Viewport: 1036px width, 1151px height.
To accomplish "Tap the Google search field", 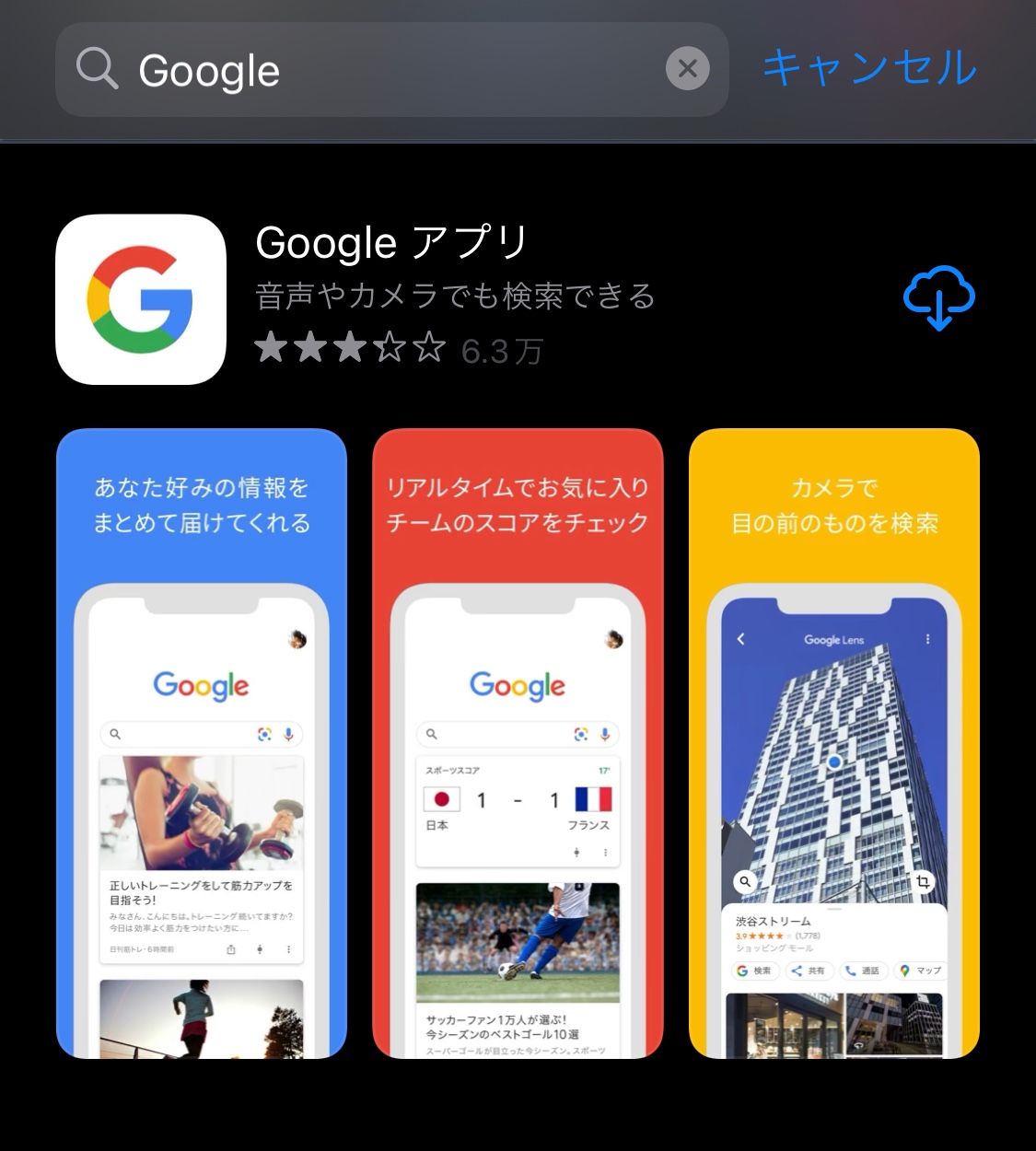I will (387, 70).
